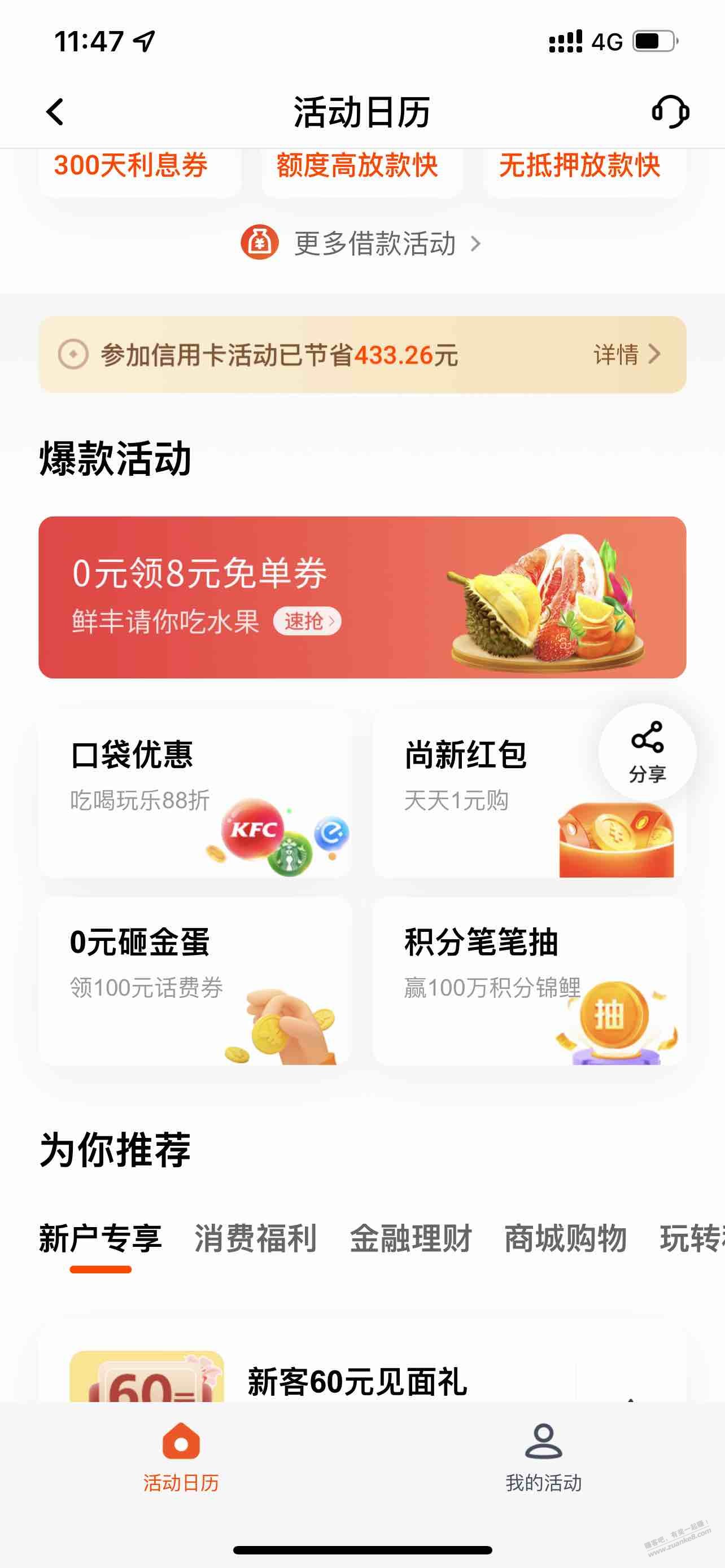Image resolution: width=725 pixels, height=1568 pixels.
Task: Open the 新客60元见面礼 offer
Action: pyautogui.click(x=357, y=1381)
